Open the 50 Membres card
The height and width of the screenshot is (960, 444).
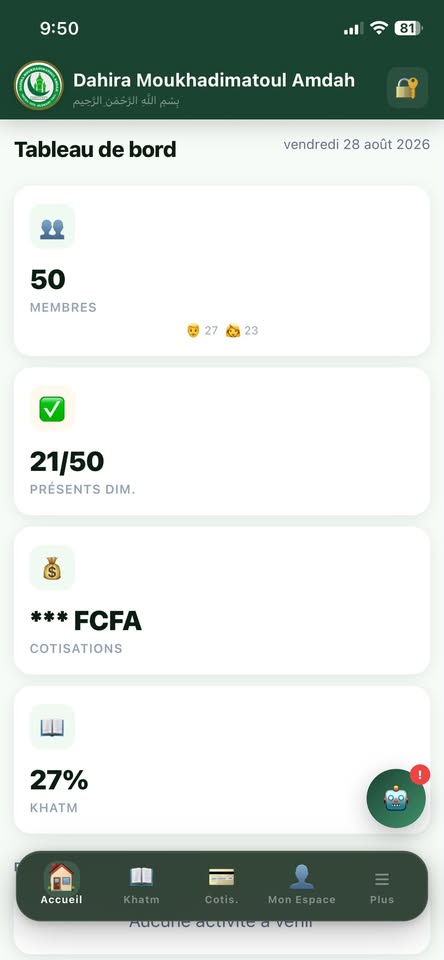[222, 271]
